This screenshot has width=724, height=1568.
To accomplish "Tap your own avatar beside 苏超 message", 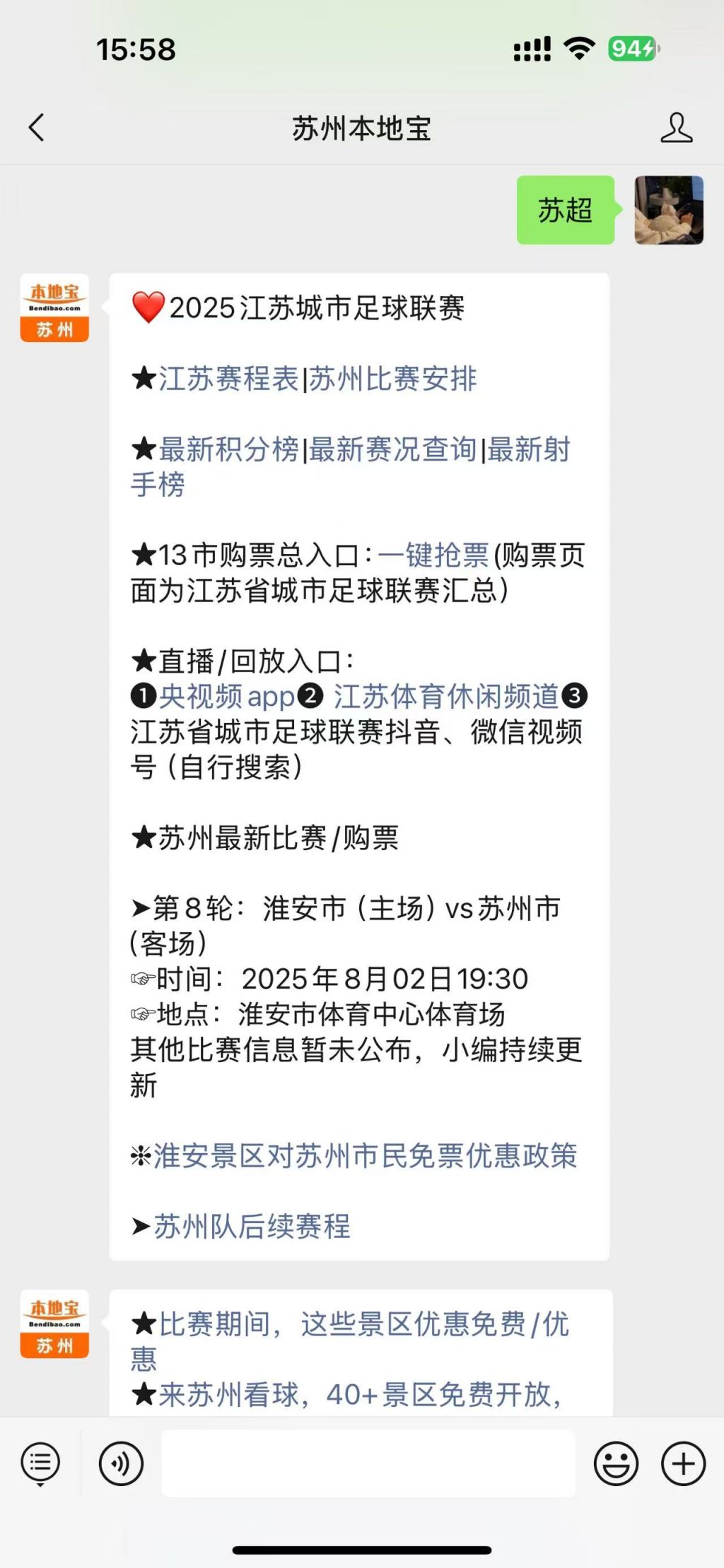I will click(665, 210).
